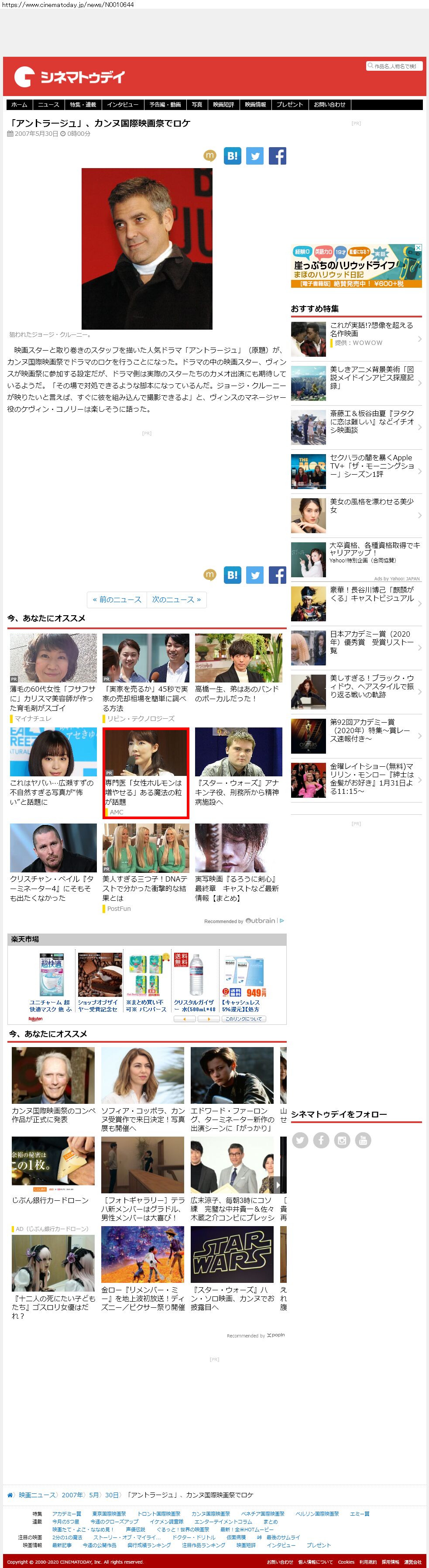Screen dimensions: 429x1568
Task: Switch to the インタビュー navigation item
Action: click(122, 105)
